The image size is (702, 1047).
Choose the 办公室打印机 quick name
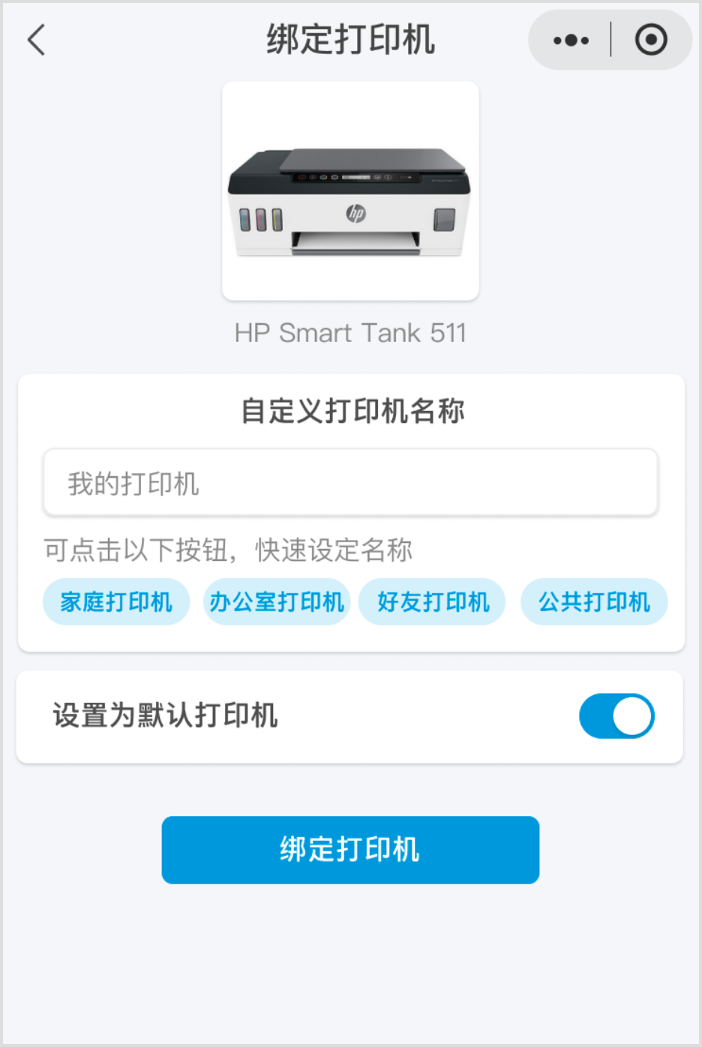coord(277,602)
